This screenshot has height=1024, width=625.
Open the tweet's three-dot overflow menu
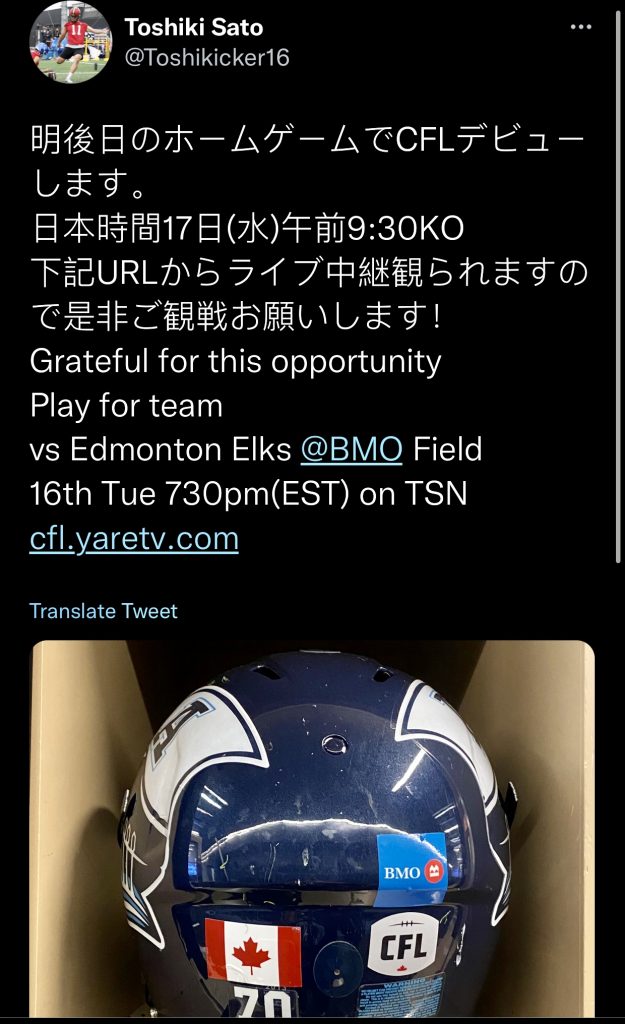click(579, 27)
